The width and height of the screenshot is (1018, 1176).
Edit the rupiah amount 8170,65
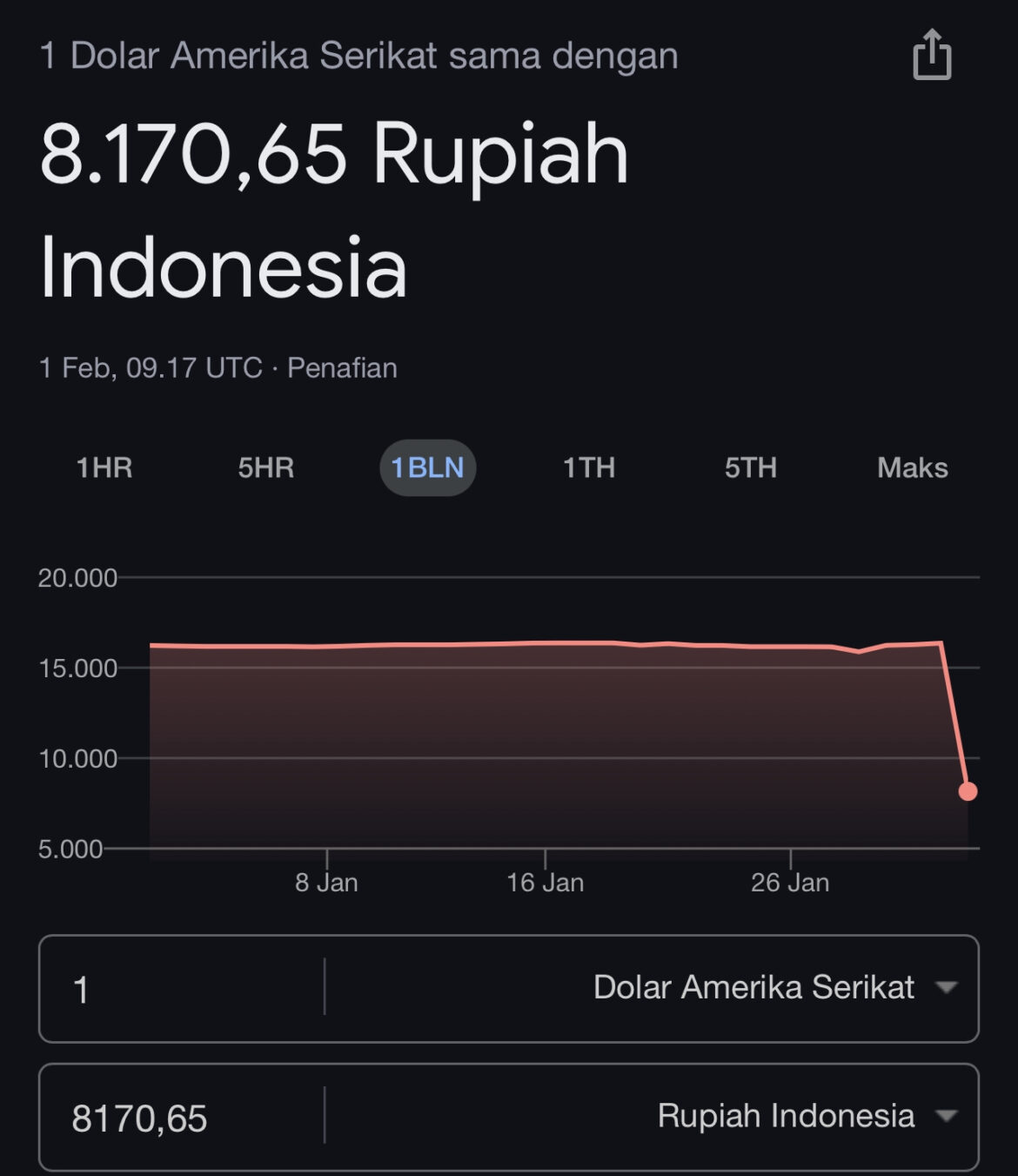point(178,1118)
